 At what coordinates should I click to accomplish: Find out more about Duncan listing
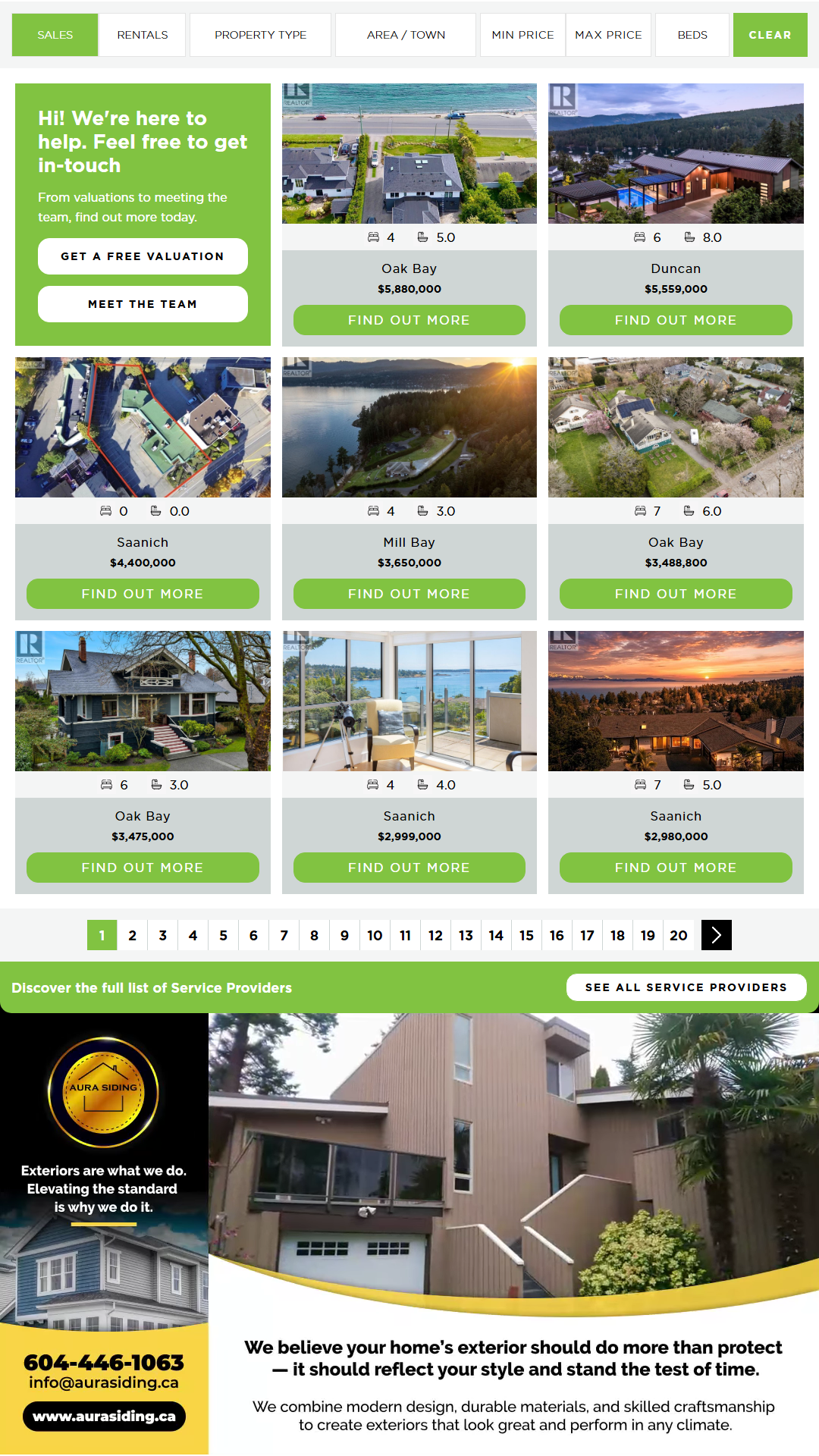click(x=676, y=320)
